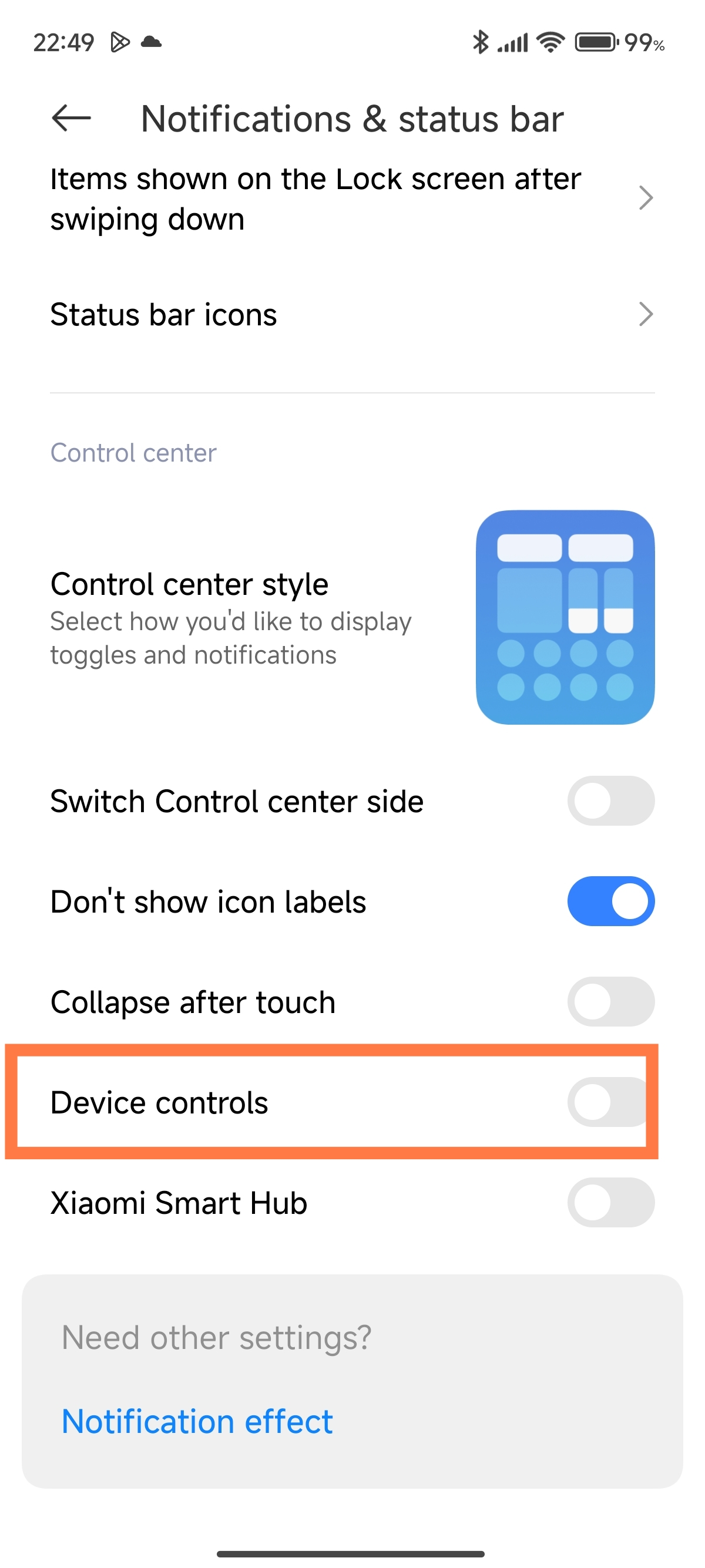705x1568 pixels.
Task: Open Items shown on the Lock screen
Action: [x=352, y=198]
